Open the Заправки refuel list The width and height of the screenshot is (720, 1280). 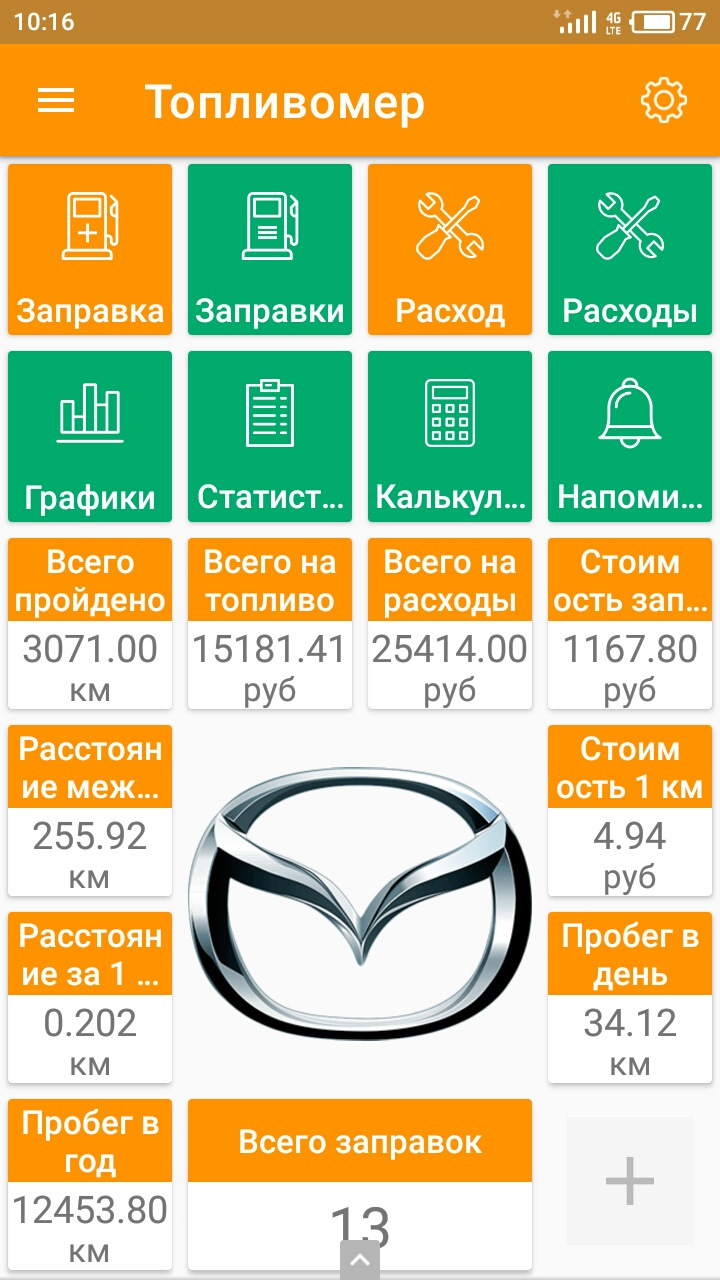[270, 249]
